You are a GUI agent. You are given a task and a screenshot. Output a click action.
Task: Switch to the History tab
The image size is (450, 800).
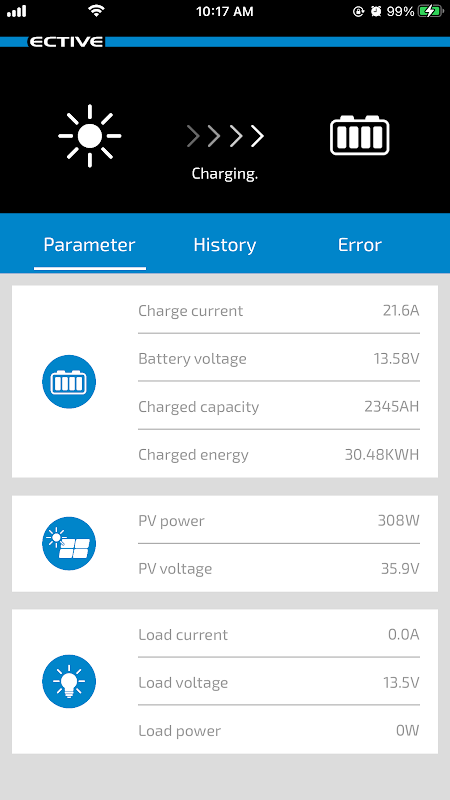click(x=224, y=245)
